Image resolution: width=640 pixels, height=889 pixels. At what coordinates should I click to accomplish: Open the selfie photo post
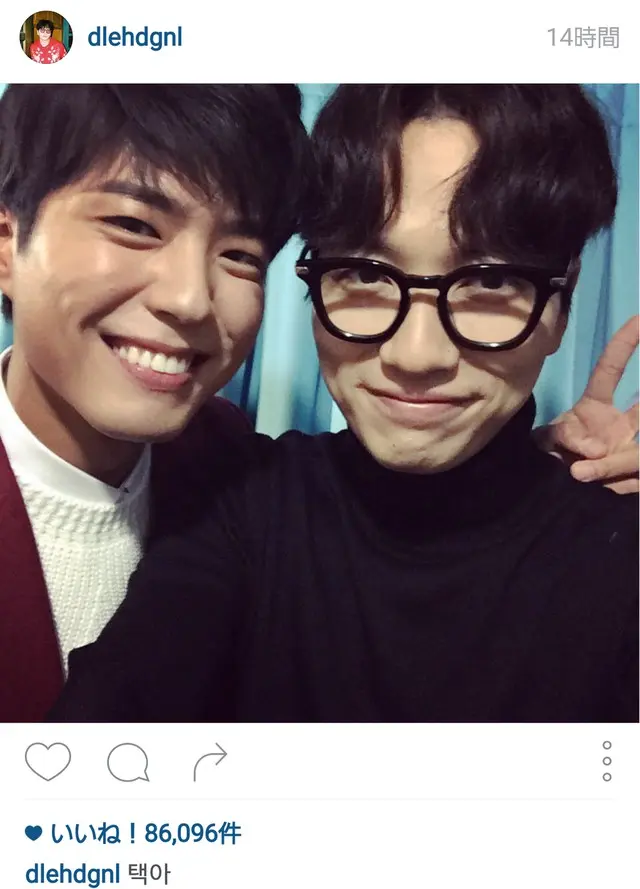[320, 402]
